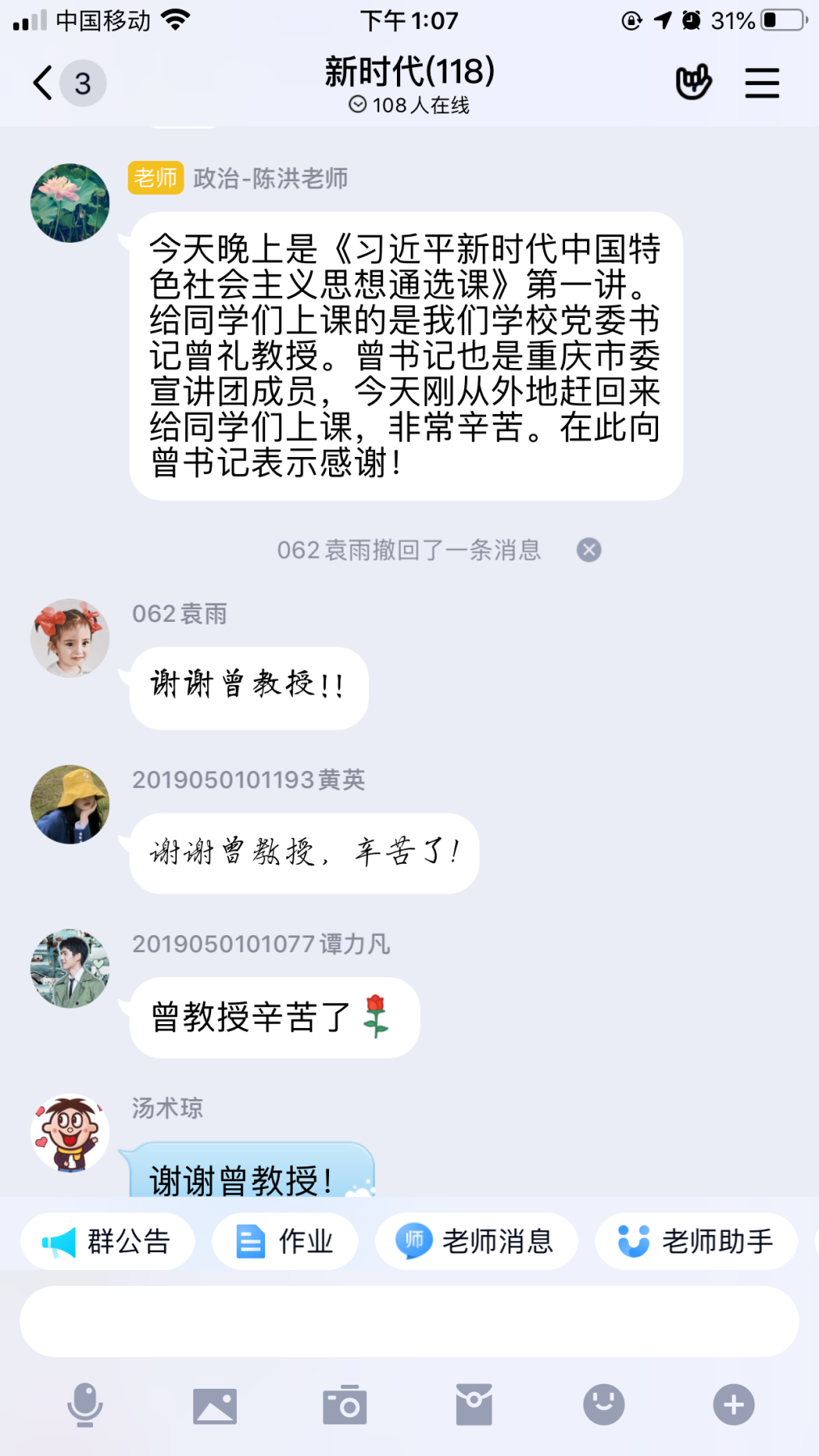Open the 作业 homework shortcut
This screenshot has width=819, height=1456.
pos(285,1242)
